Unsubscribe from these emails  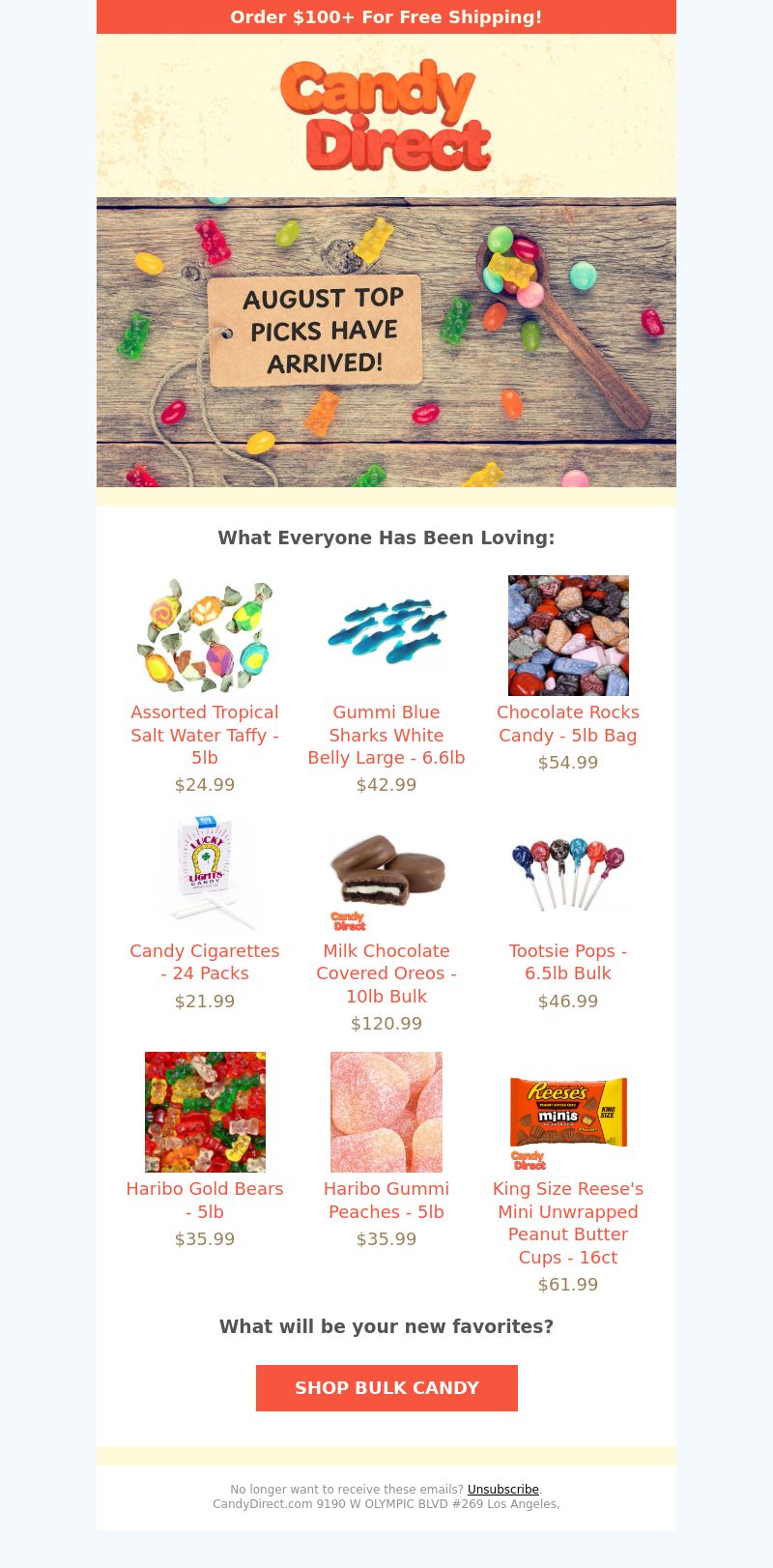click(x=502, y=1490)
